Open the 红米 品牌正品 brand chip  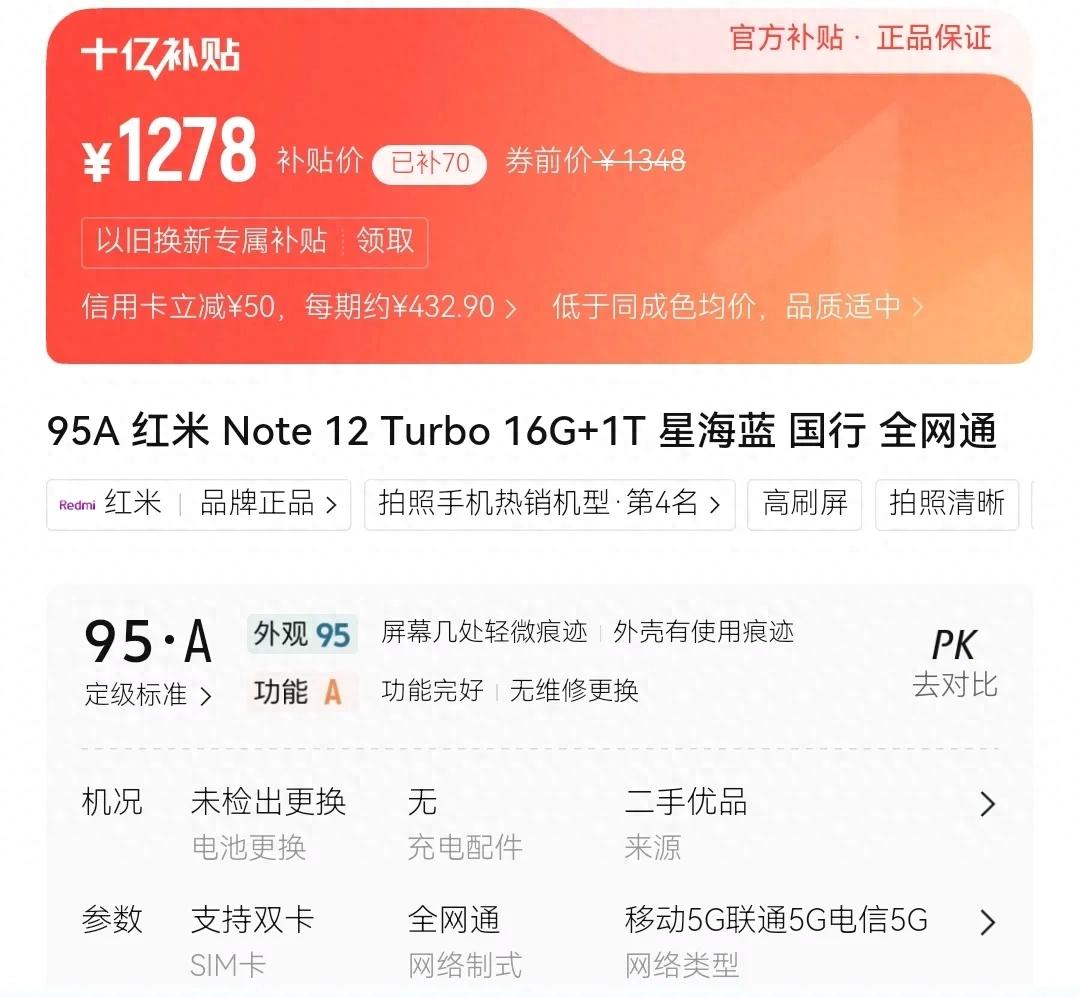coord(198,504)
